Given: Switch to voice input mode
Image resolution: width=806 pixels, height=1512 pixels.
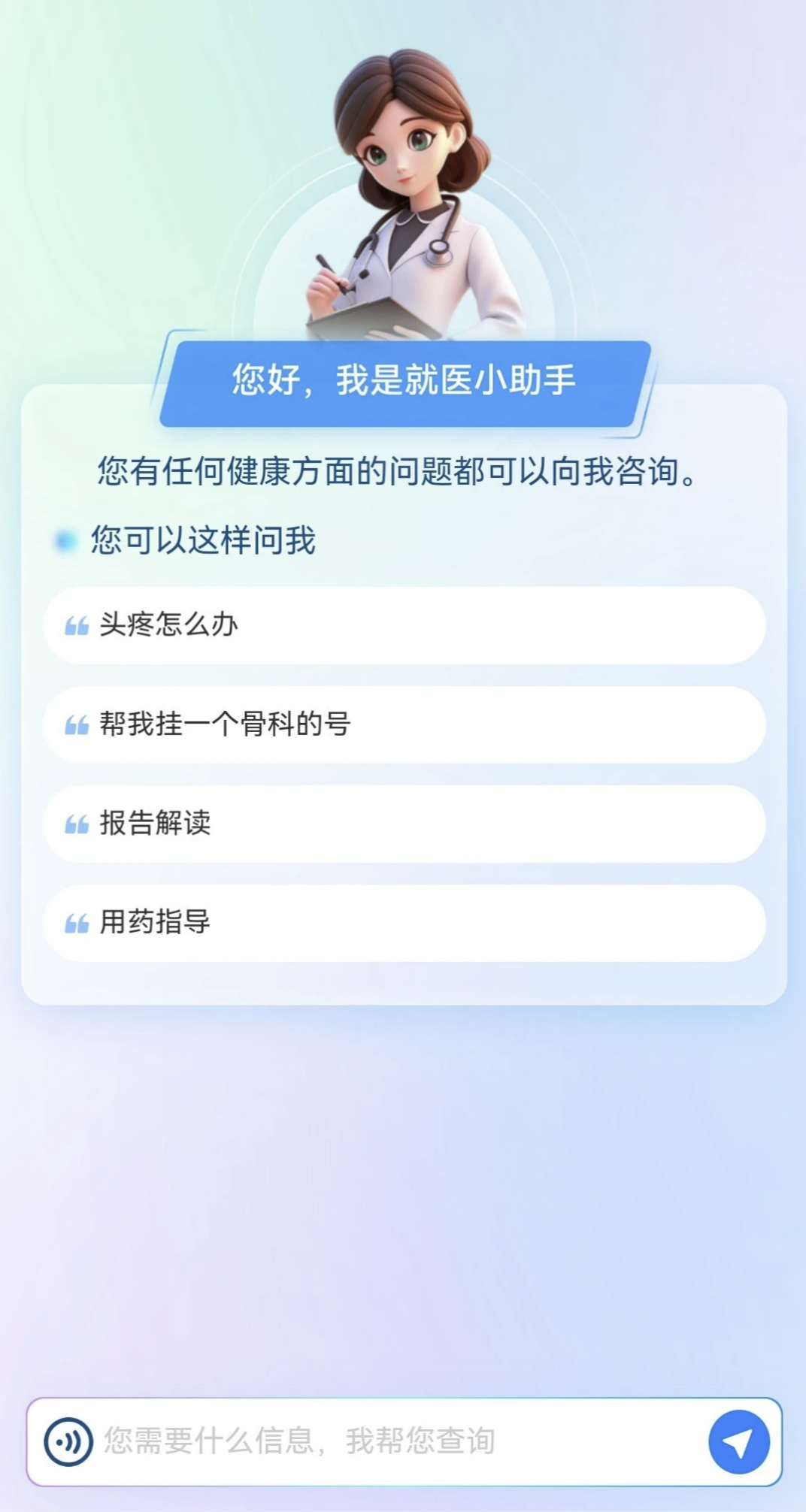Looking at the screenshot, I should 68,1441.
